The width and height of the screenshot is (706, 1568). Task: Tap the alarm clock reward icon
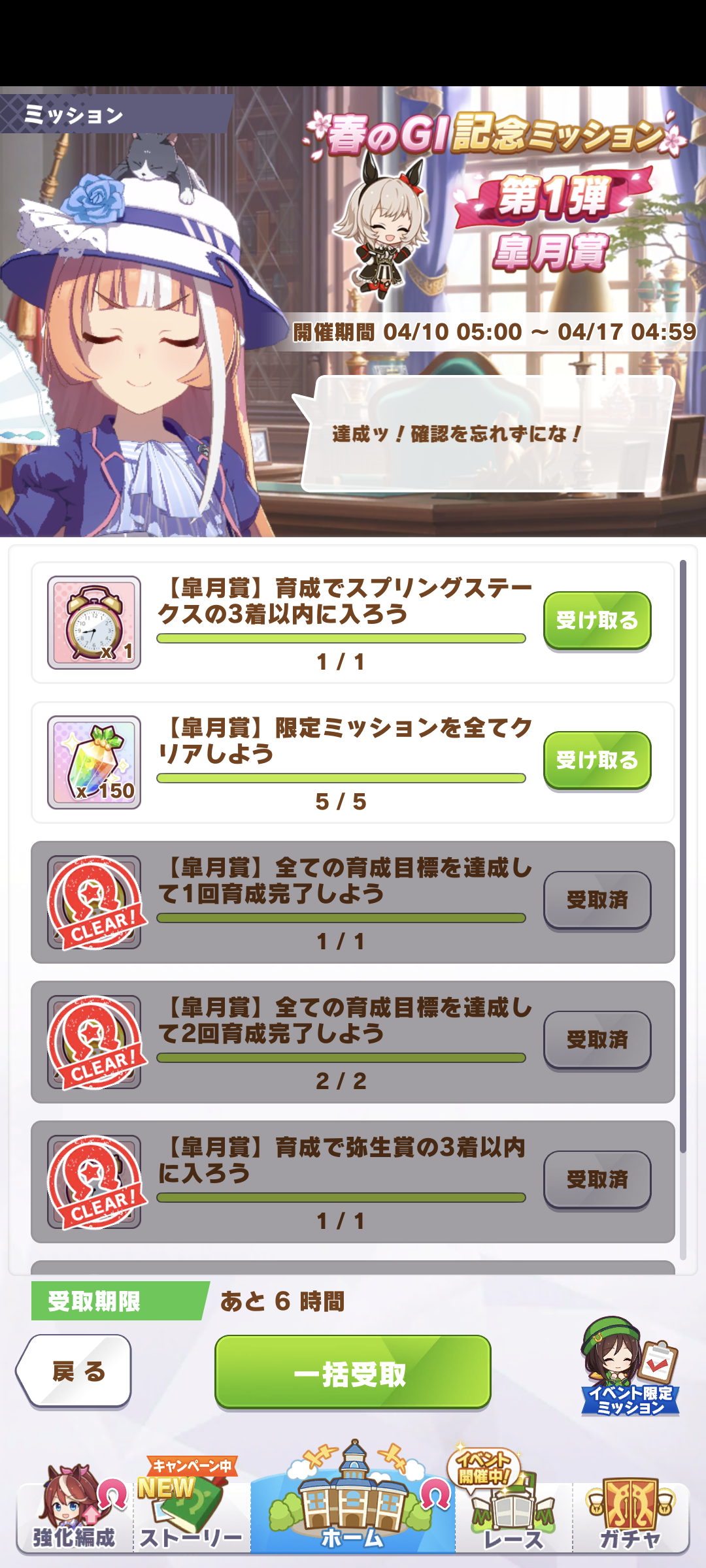[x=94, y=623]
